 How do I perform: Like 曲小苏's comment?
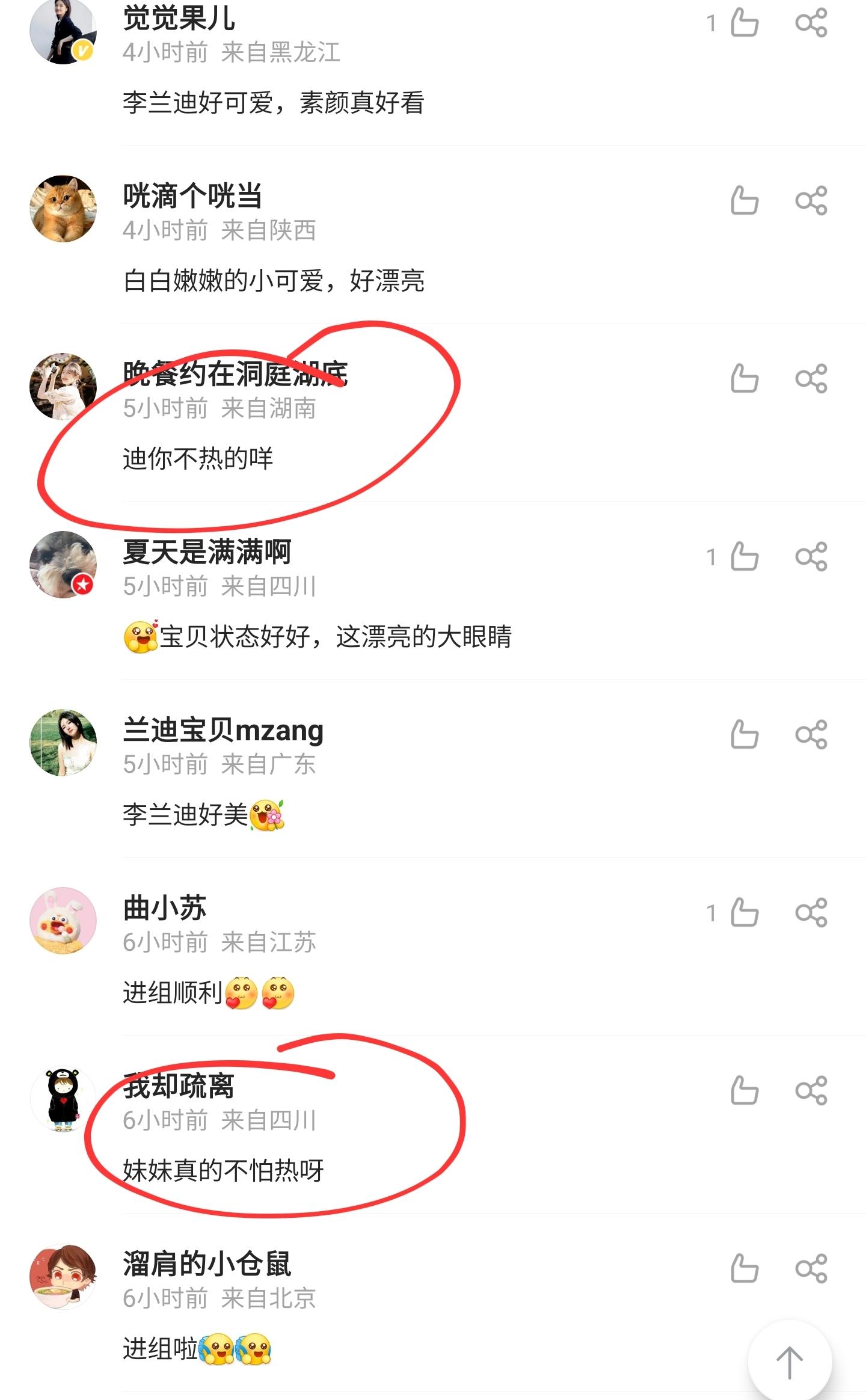(x=744, y=912)
